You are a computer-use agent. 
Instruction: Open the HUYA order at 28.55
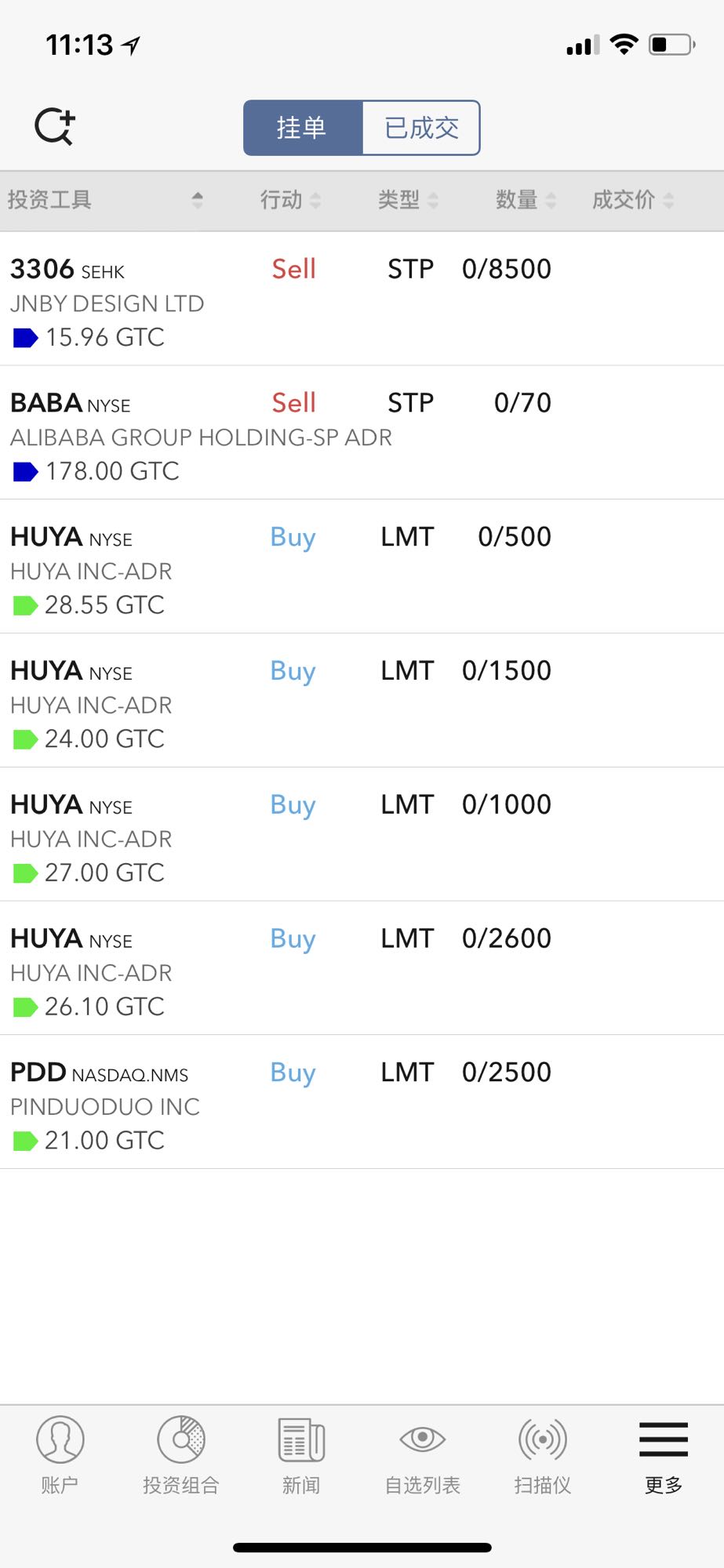click(362, 567)
